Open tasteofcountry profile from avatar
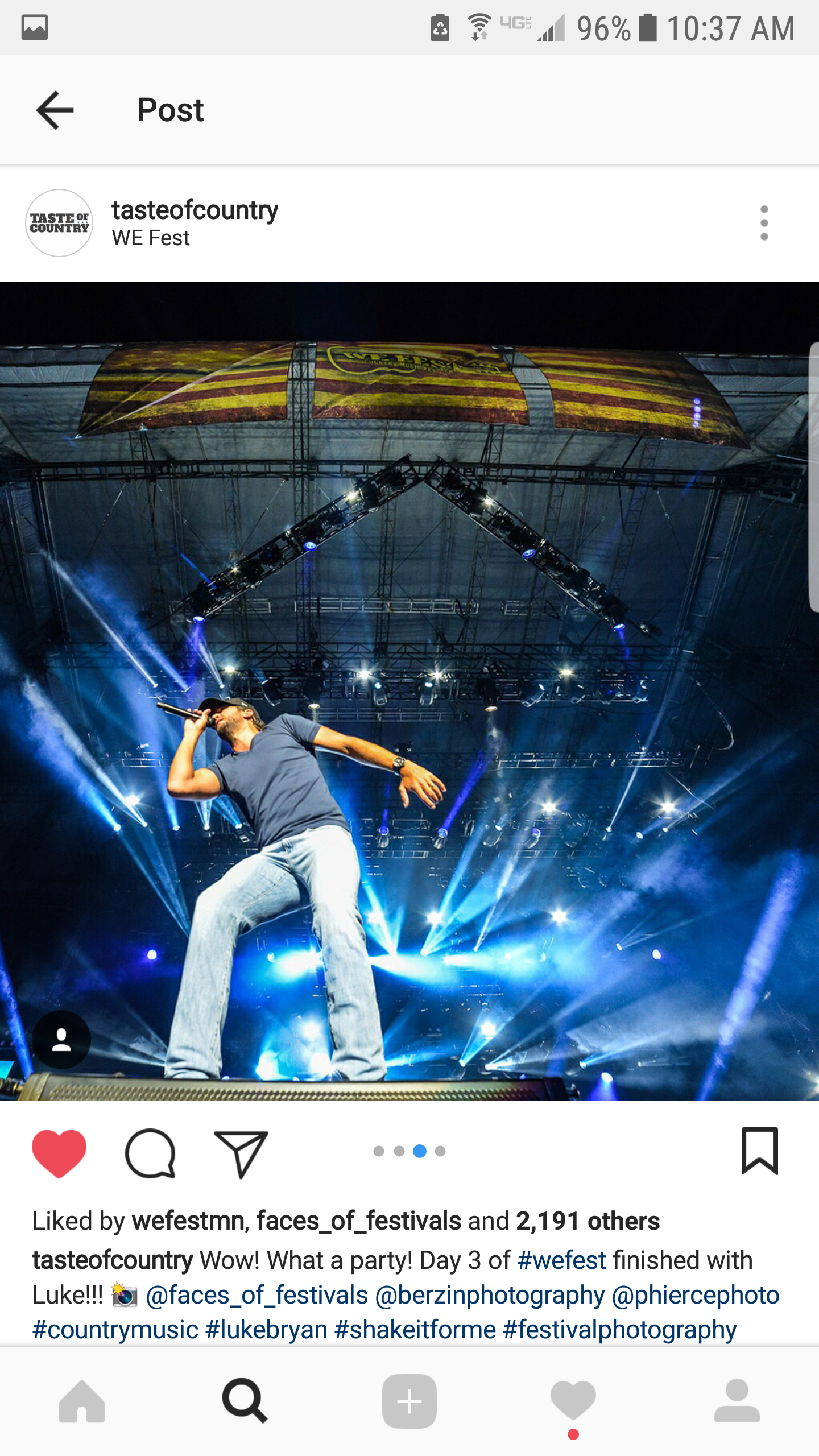The height and width of the screenshot is (1456, 819). pyautogui.click(x=59, y=223)
